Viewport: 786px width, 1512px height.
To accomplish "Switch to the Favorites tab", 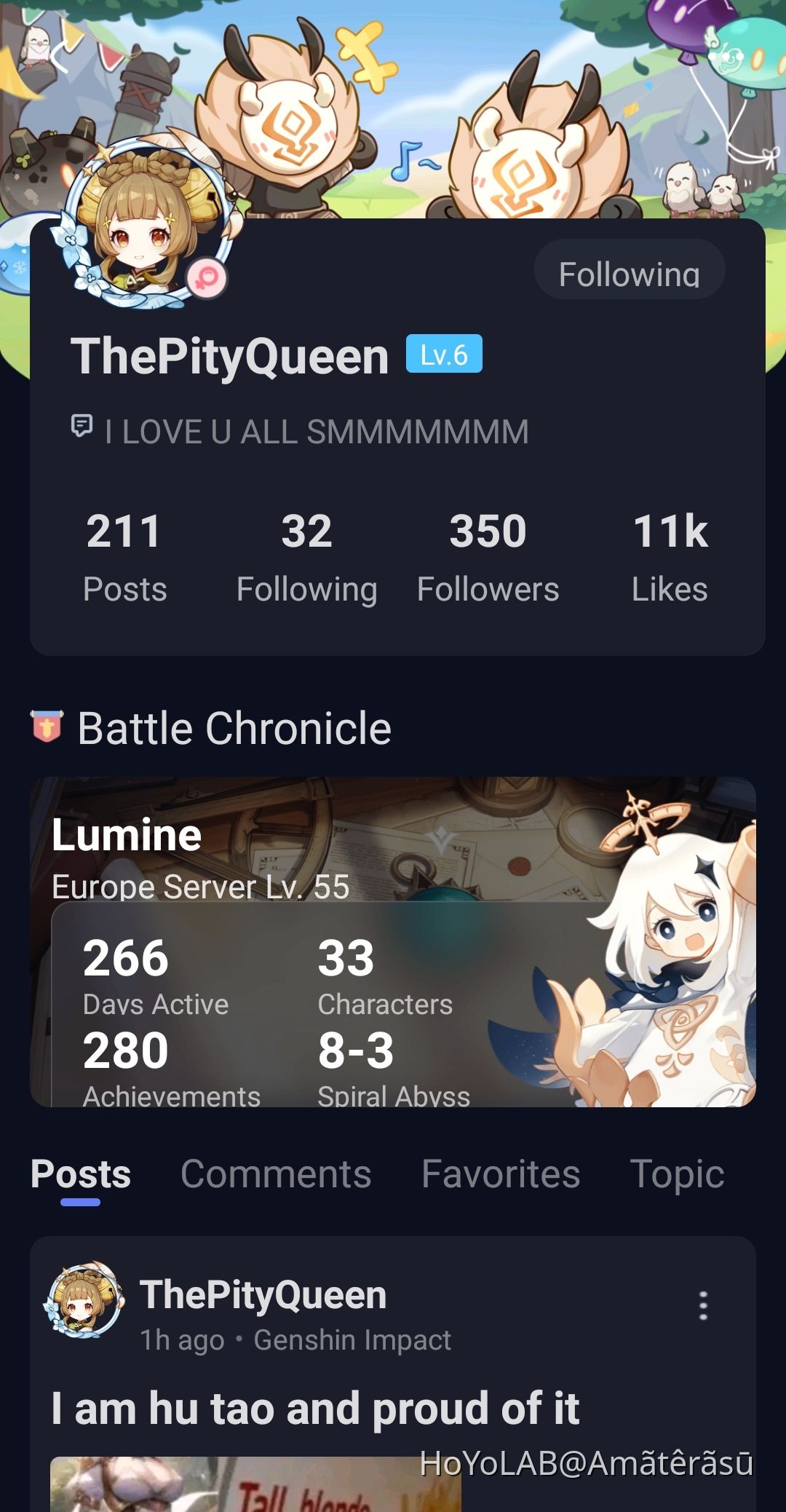I will pyautogui.click(x=501, y=1173).
